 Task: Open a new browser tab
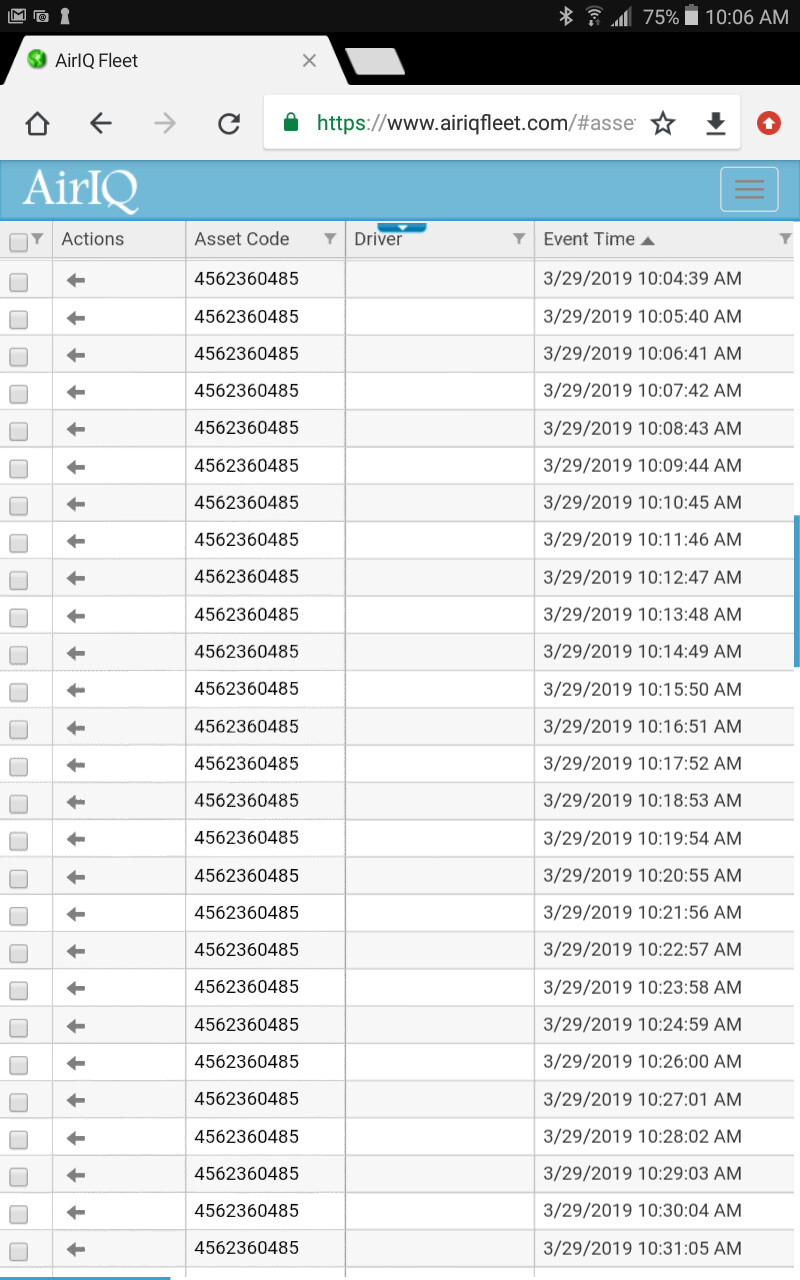(375, 61)
